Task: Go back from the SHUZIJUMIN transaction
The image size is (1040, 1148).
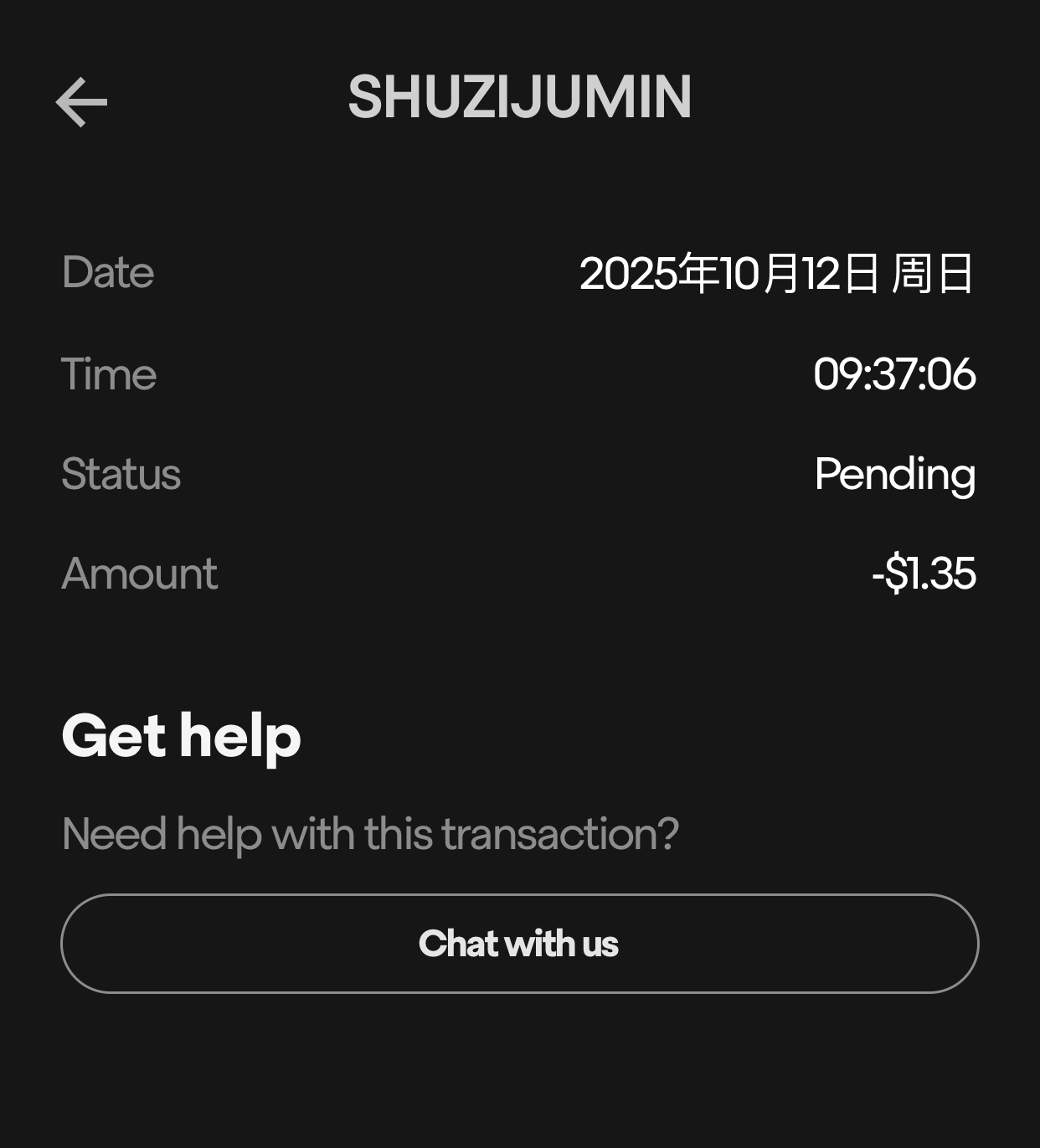Action: tap(81, 102)
